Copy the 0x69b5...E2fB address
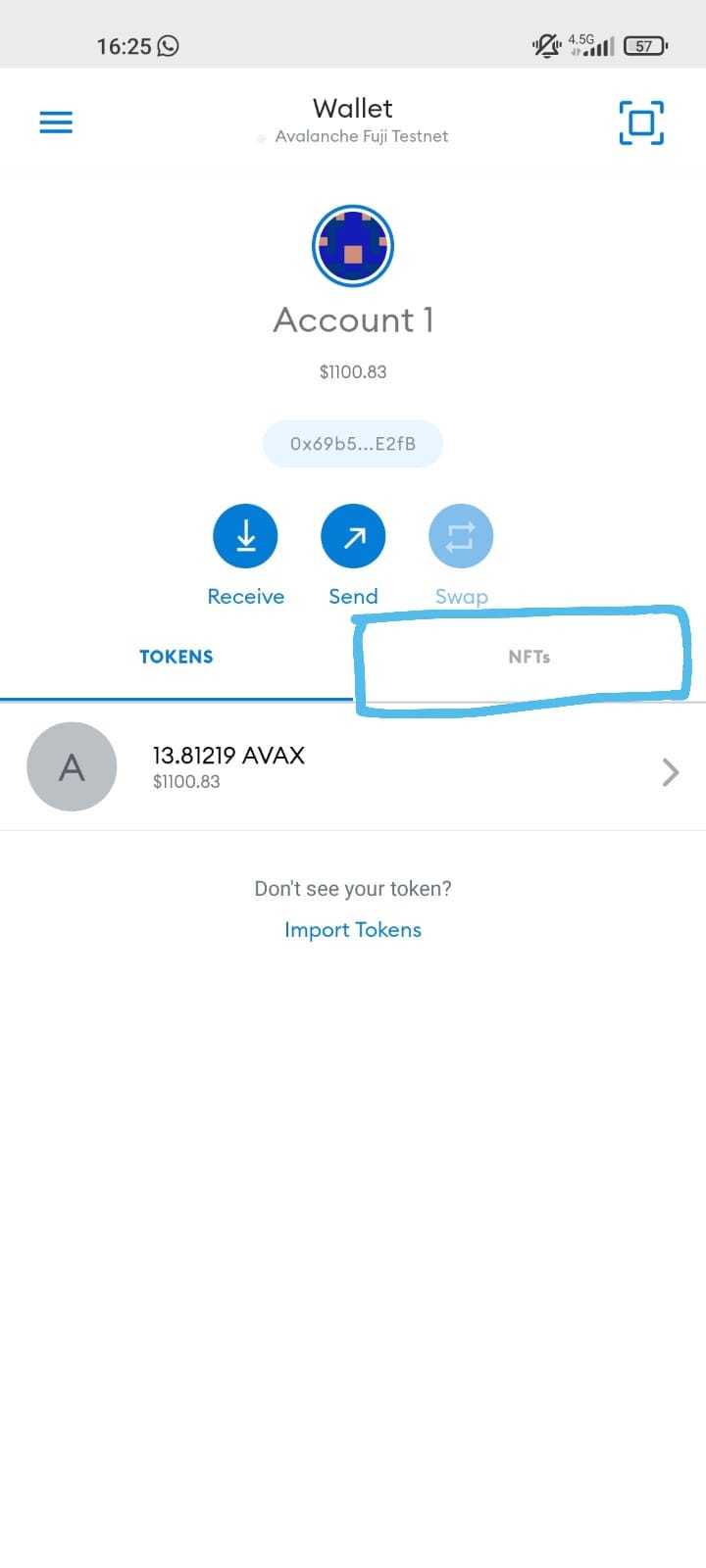The width and height of the screenshot is (706, 1568). [x=353, y=444]
